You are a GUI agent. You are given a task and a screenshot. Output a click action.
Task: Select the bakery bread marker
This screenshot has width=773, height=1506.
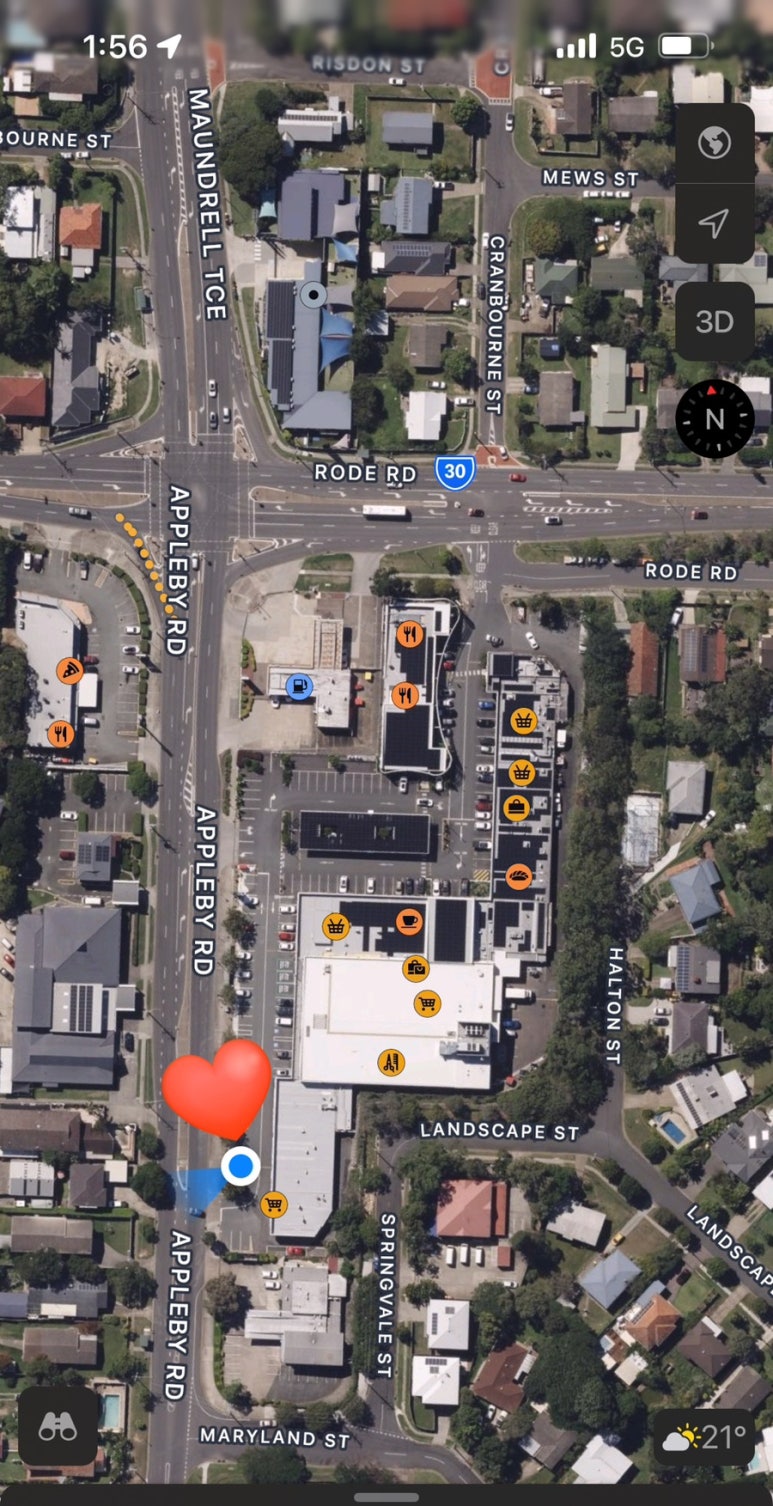[x=519, y=877]
